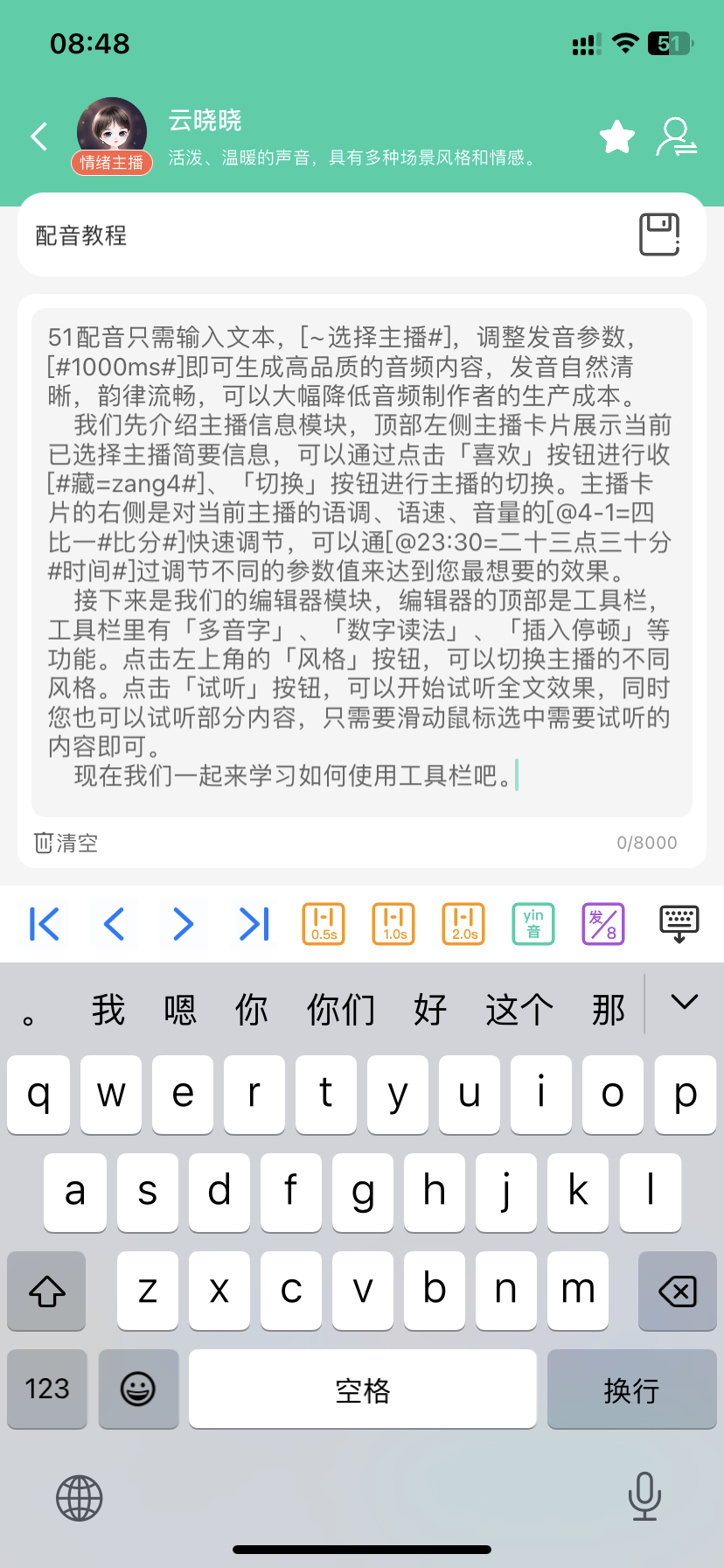Insert a 1.0s pause
Viewport: 724px width, 1568px height.
coord(393,924)
